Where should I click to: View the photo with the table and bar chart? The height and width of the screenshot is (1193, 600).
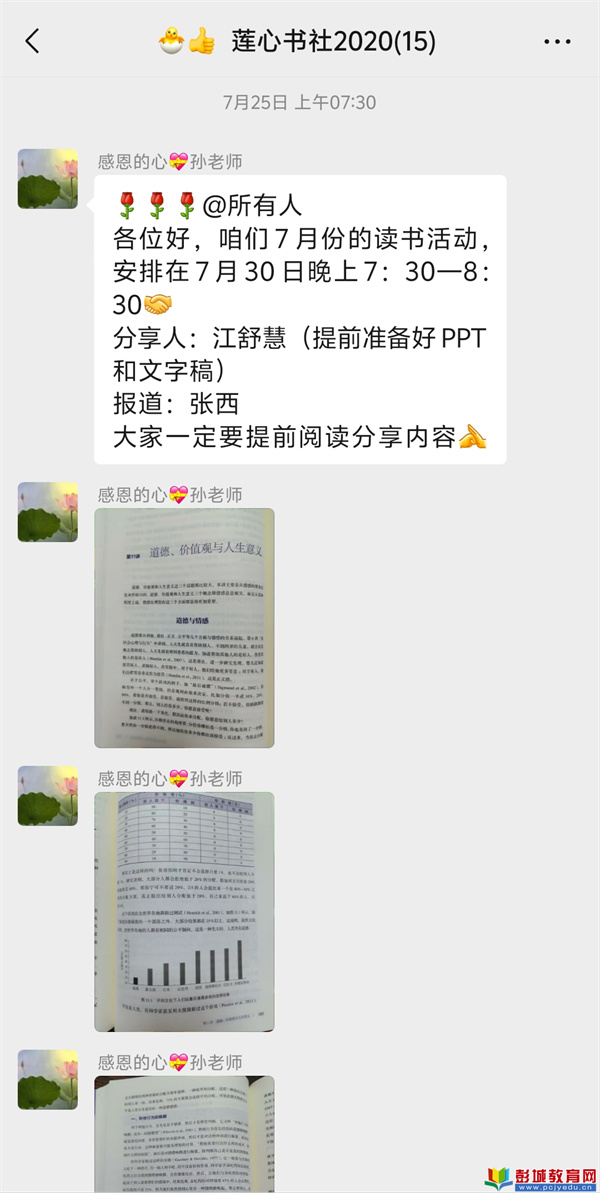[x=184, y=911]
